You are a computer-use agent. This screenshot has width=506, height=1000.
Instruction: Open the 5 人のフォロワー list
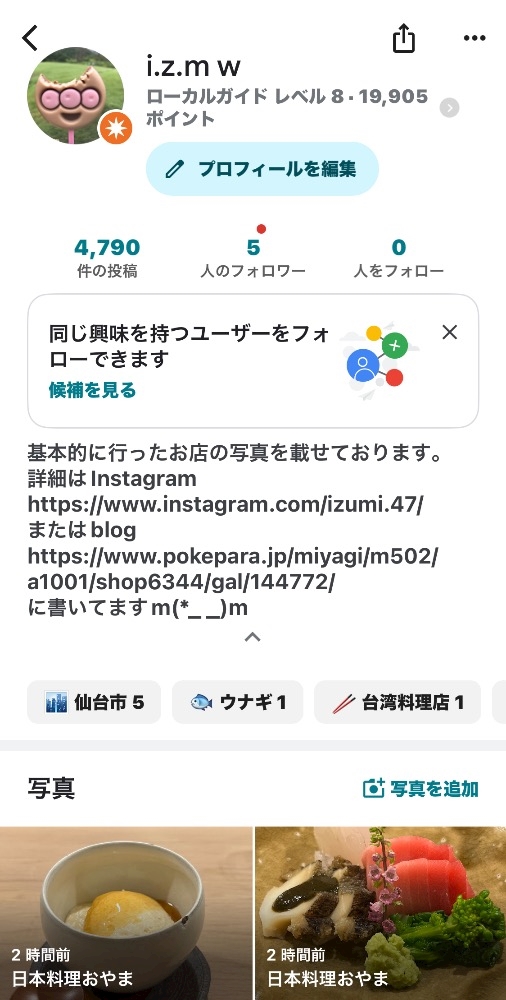tap(253, 258)
